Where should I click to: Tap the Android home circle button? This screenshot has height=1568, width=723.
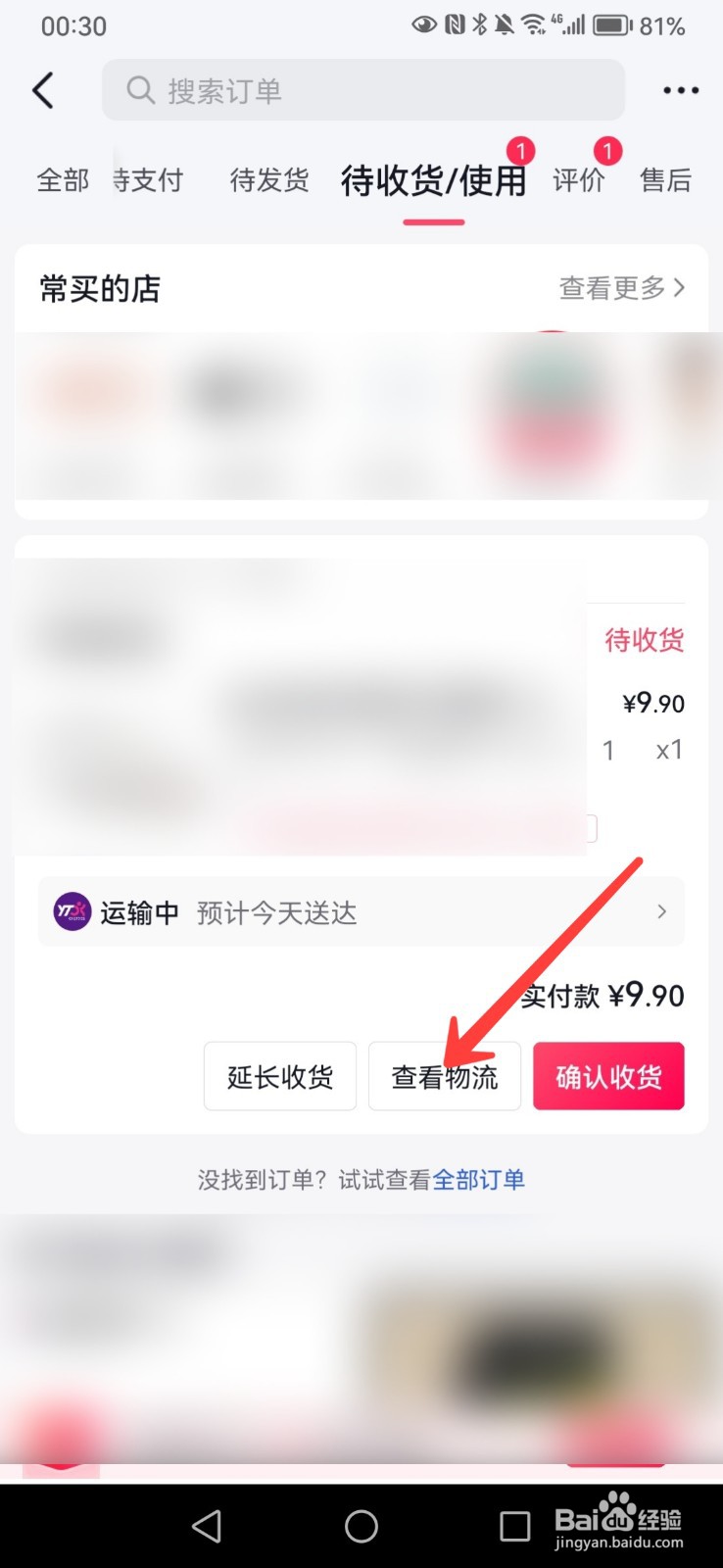click(x=361, y=1525)
